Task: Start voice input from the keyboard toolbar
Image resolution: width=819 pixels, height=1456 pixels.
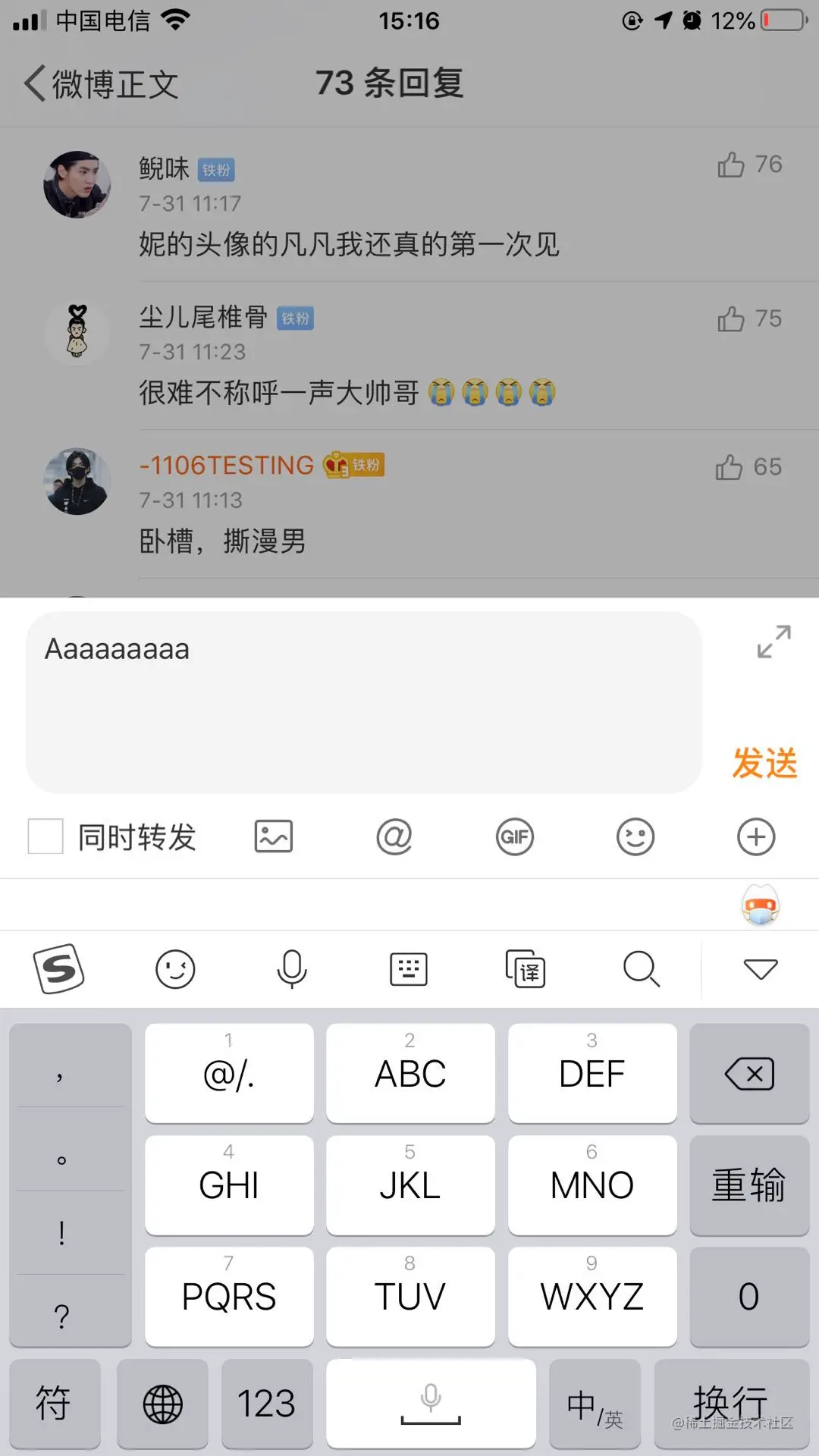Action: (x=291, y=969)
